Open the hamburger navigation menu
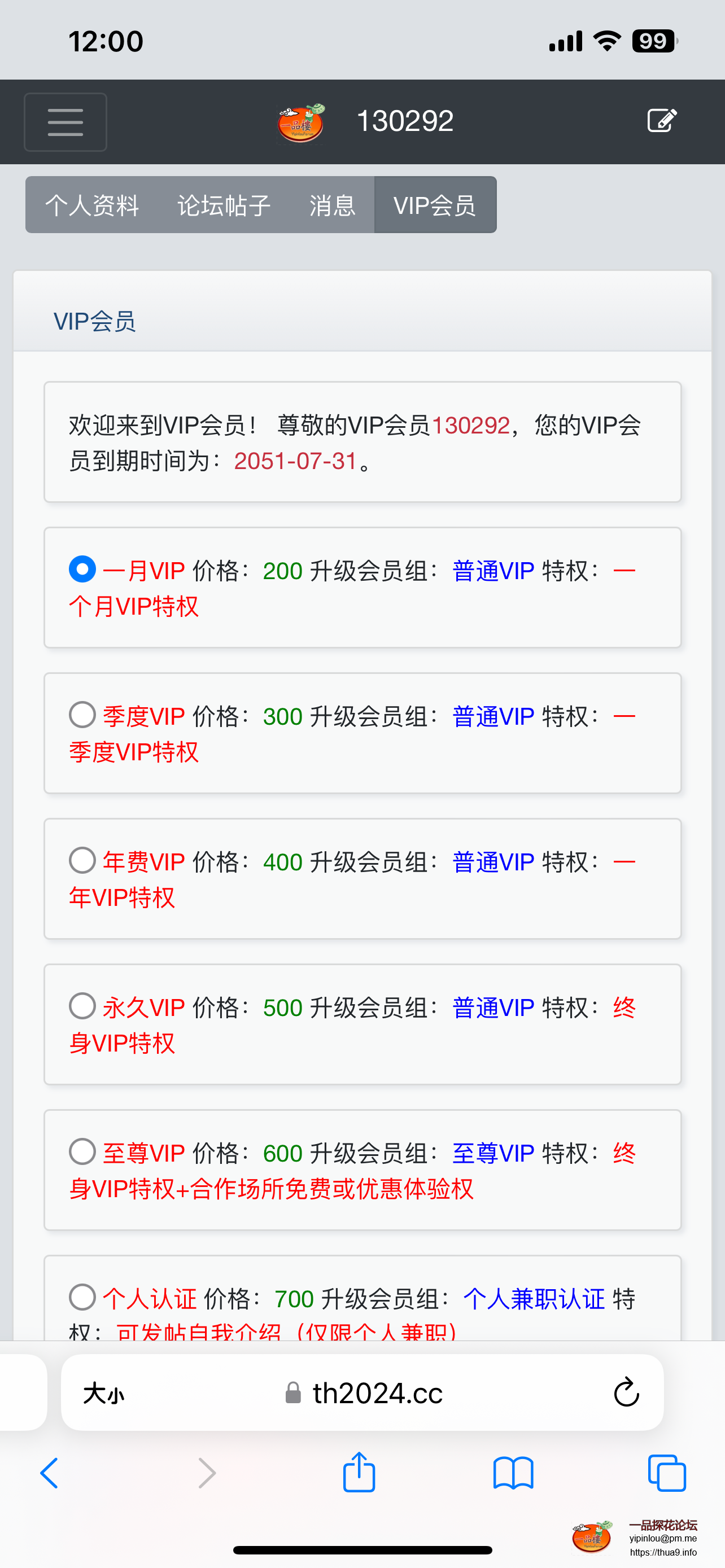Screen dimensions: 725x1568 [65, 122]
